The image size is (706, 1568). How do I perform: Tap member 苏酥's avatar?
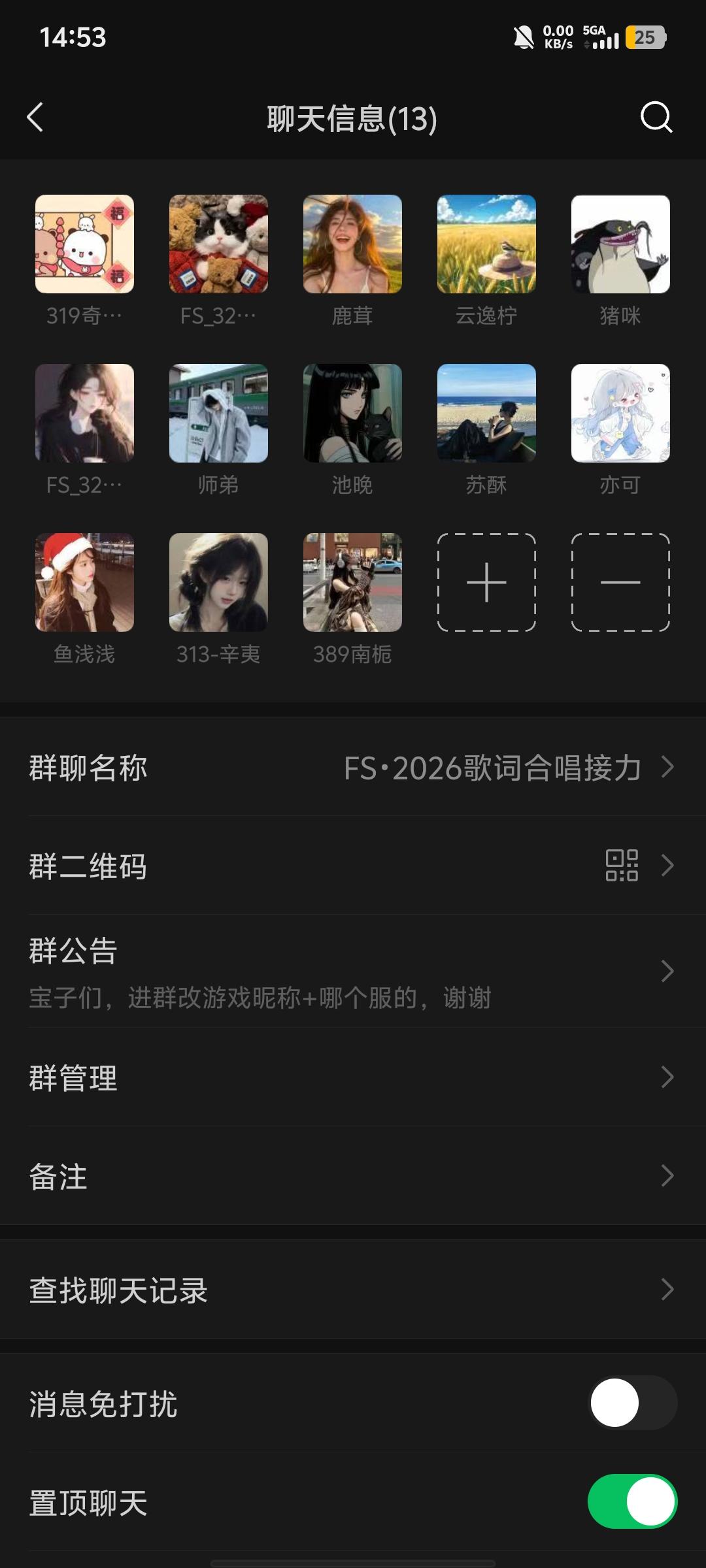(x=486, y=413)
